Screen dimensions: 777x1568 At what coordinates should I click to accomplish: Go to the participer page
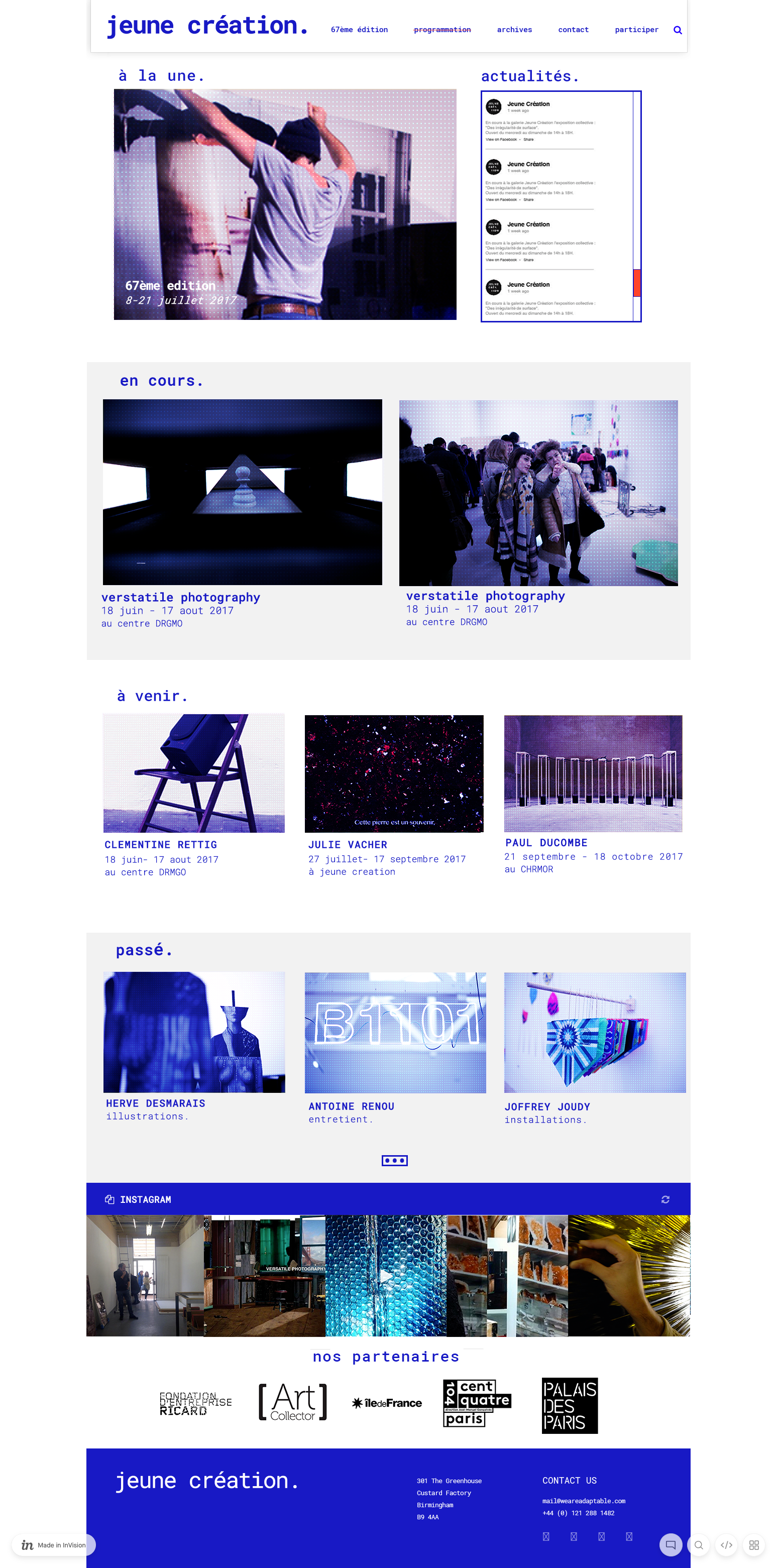pyautogui.click(x=636, y=30)
